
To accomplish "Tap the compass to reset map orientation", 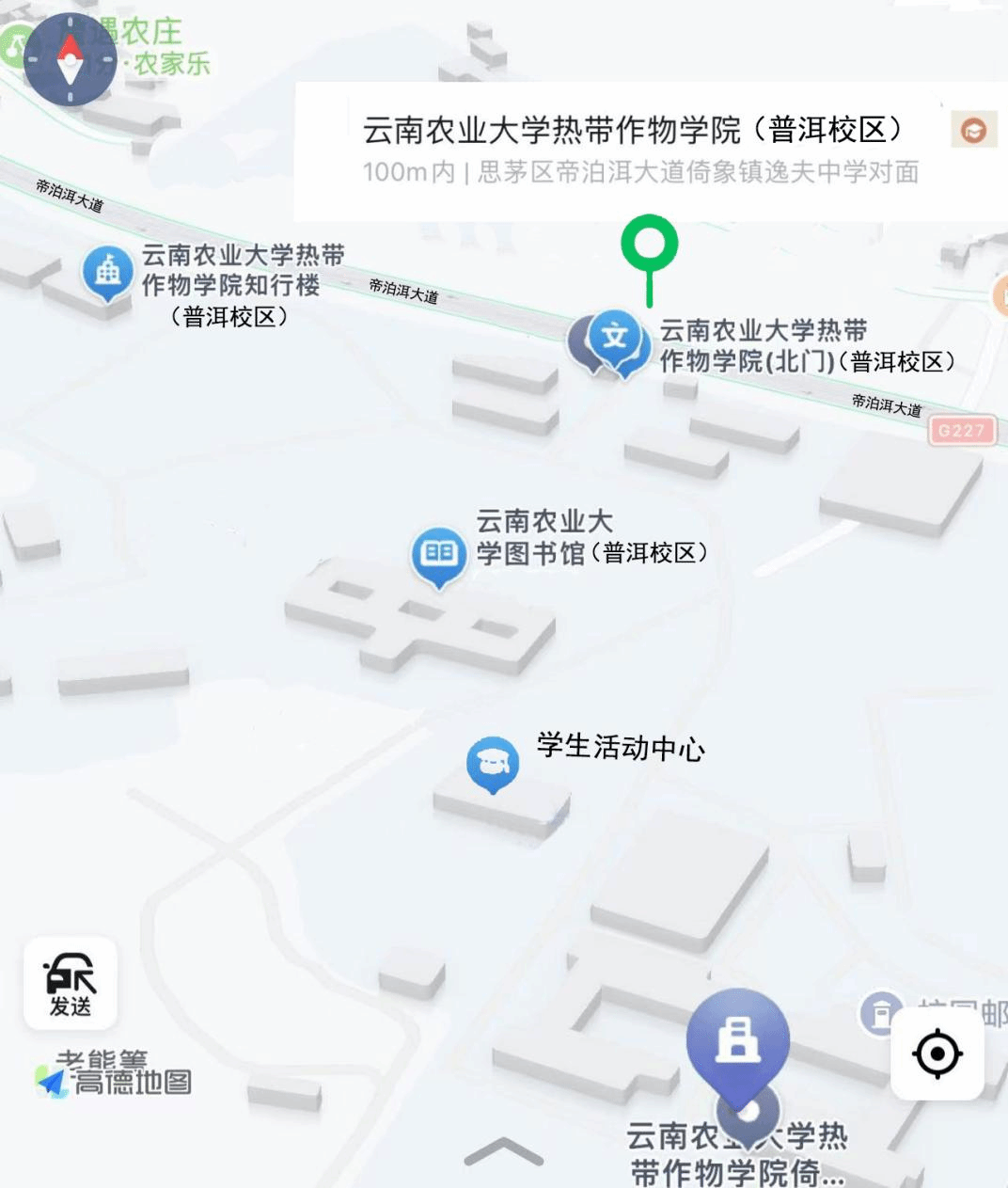I will click(x=70, y=60).
